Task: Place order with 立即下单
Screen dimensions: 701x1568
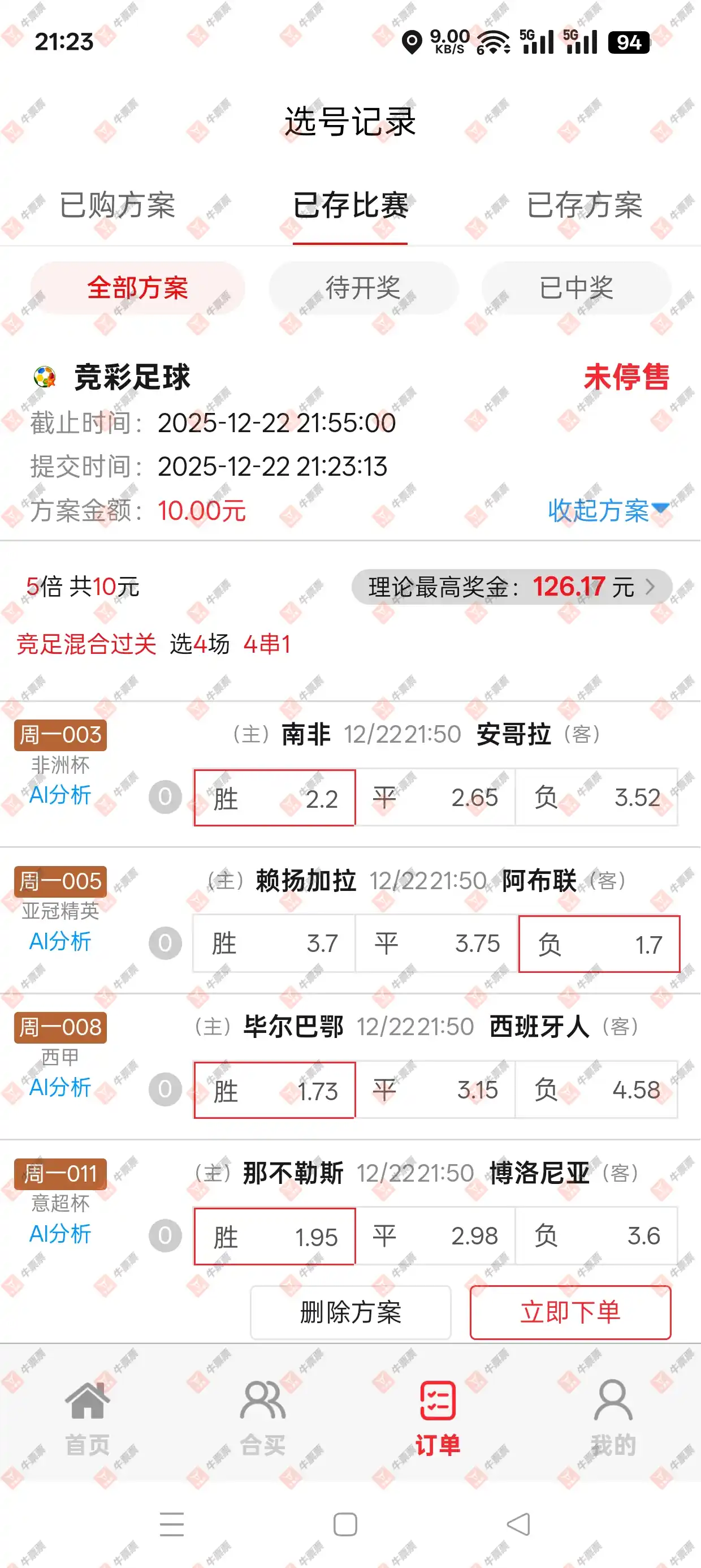Action: tap(570, 1312)
